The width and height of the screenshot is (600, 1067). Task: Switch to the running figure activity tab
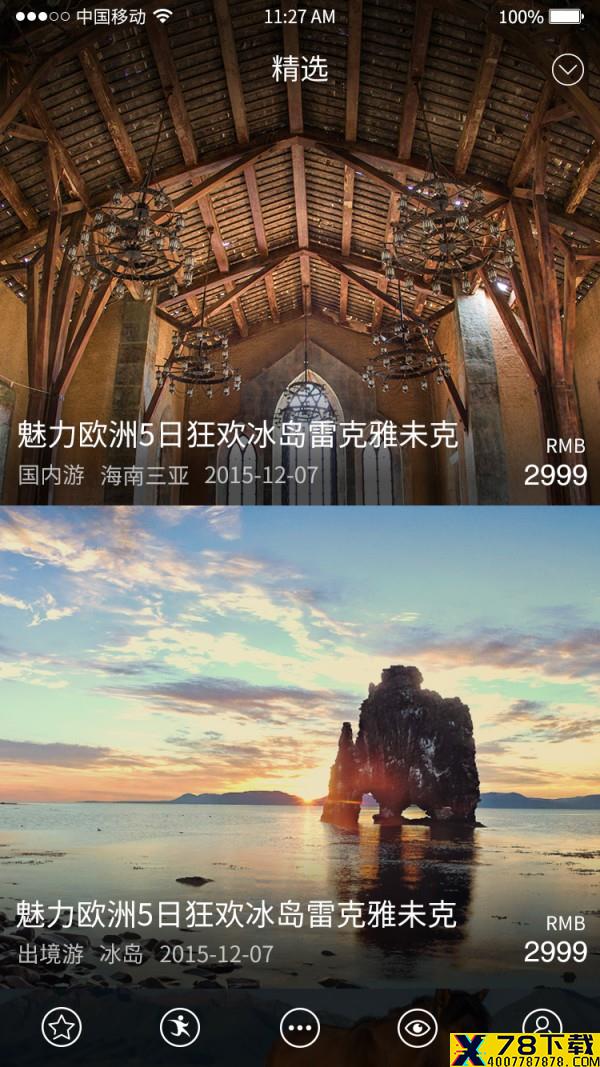pyautogui.click(x=180, y=1027)
